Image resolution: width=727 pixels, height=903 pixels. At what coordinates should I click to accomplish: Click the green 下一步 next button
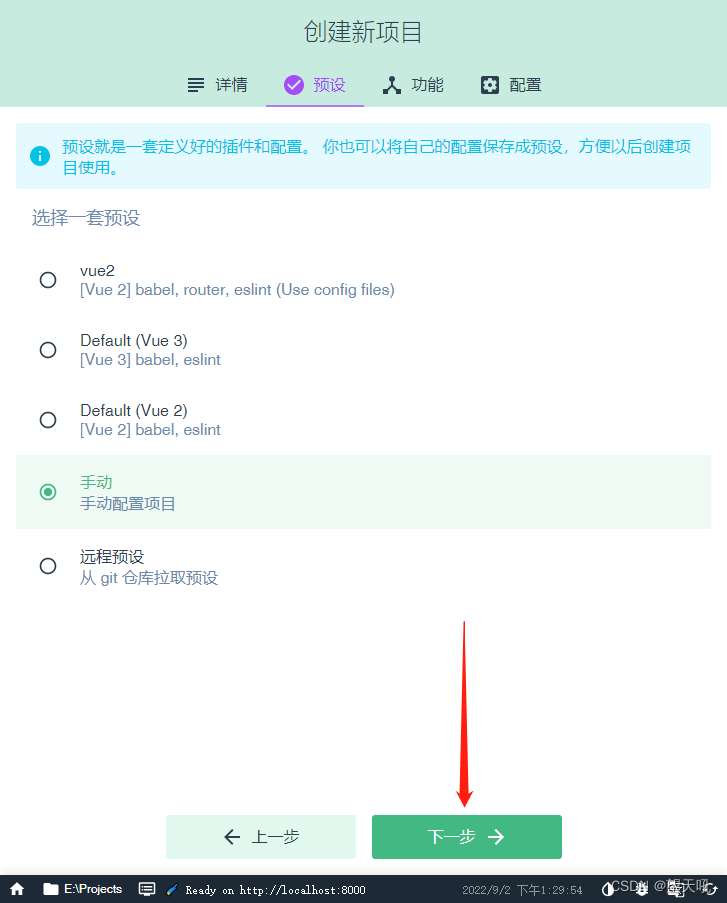[466, 837]
